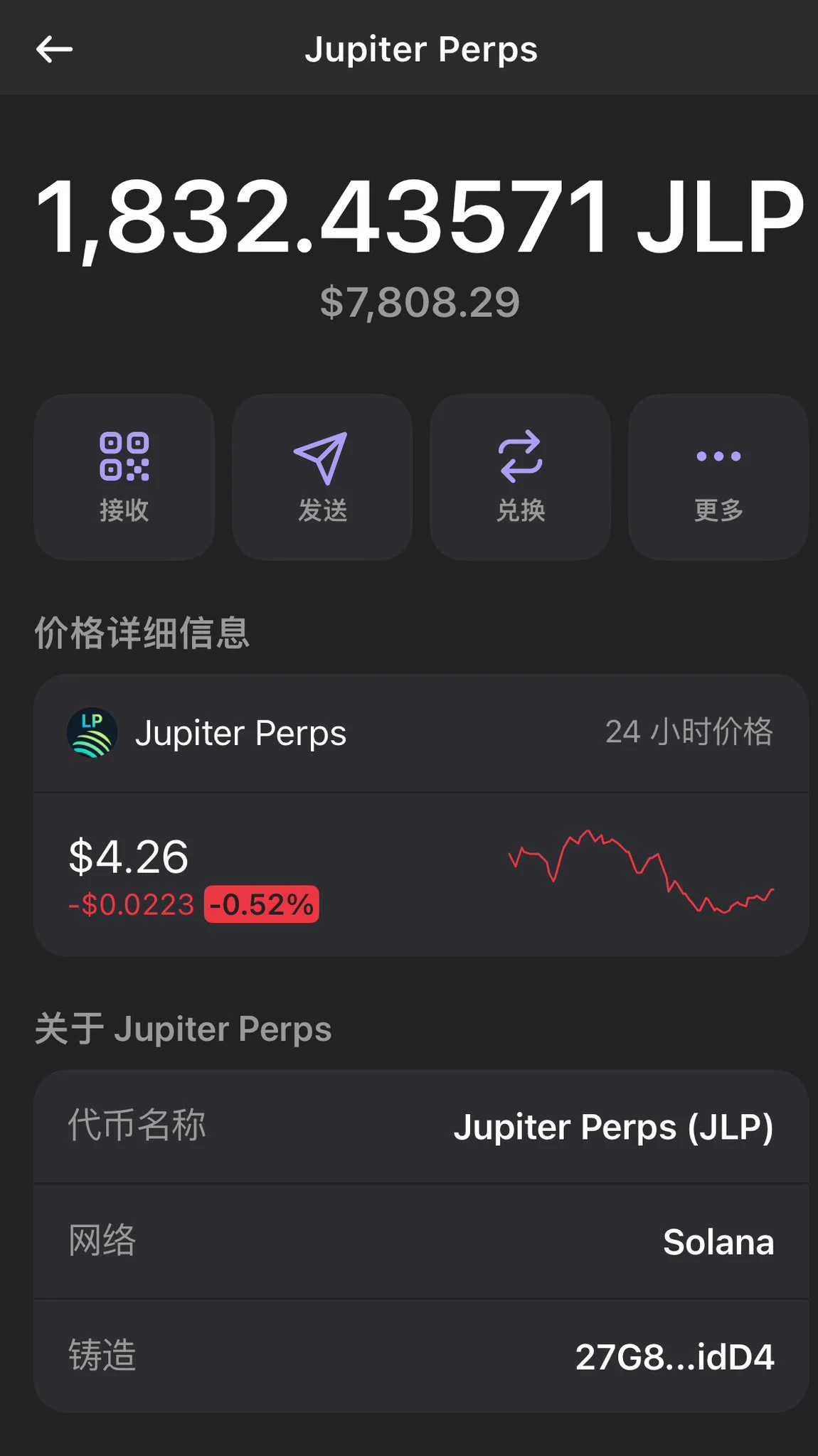Select the 兑换 (Swap) button
The height and width of the screenshot is (1456, 818).
tap(520, 476)
